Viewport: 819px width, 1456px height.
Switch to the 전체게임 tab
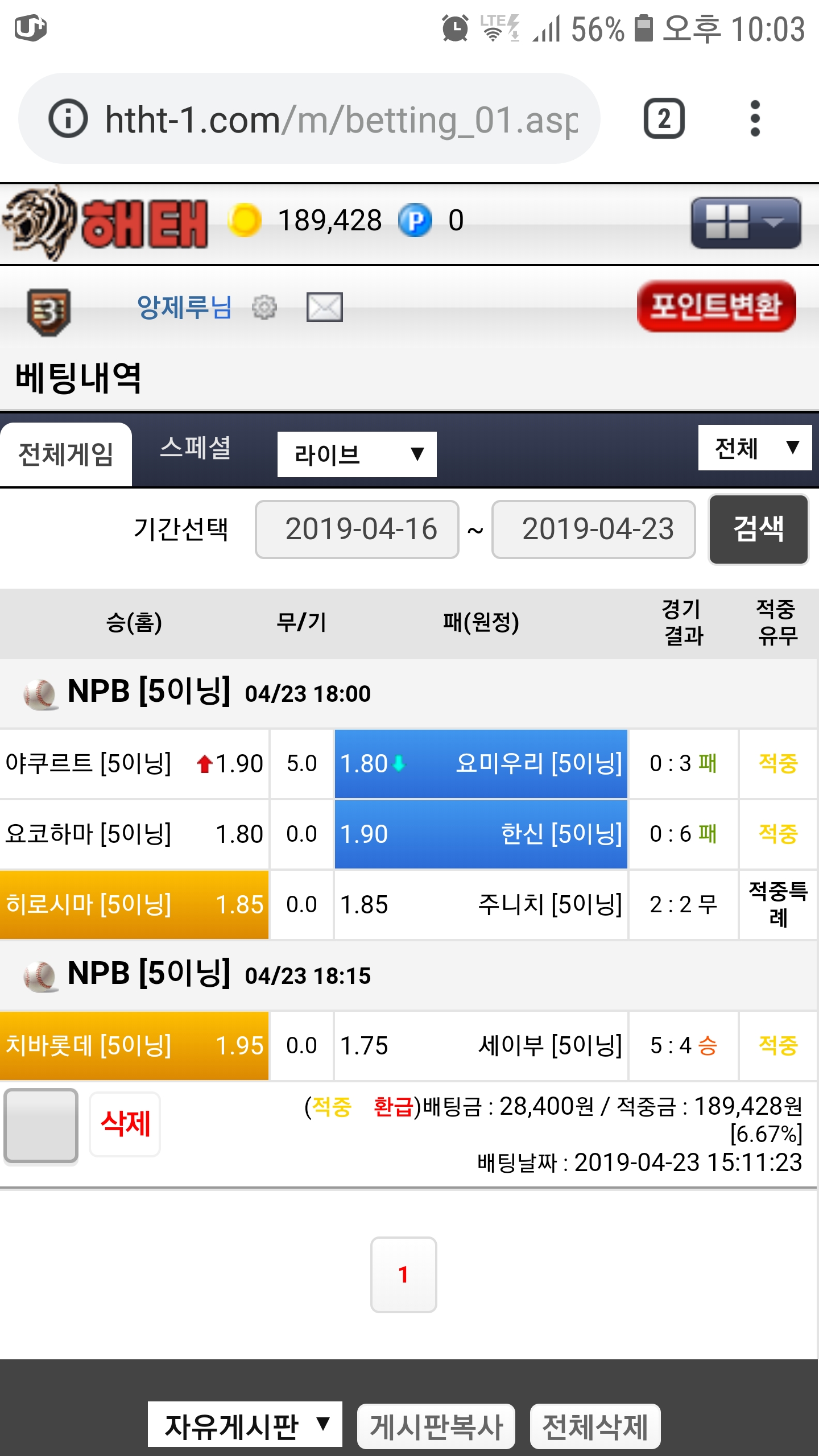point(66,454)
